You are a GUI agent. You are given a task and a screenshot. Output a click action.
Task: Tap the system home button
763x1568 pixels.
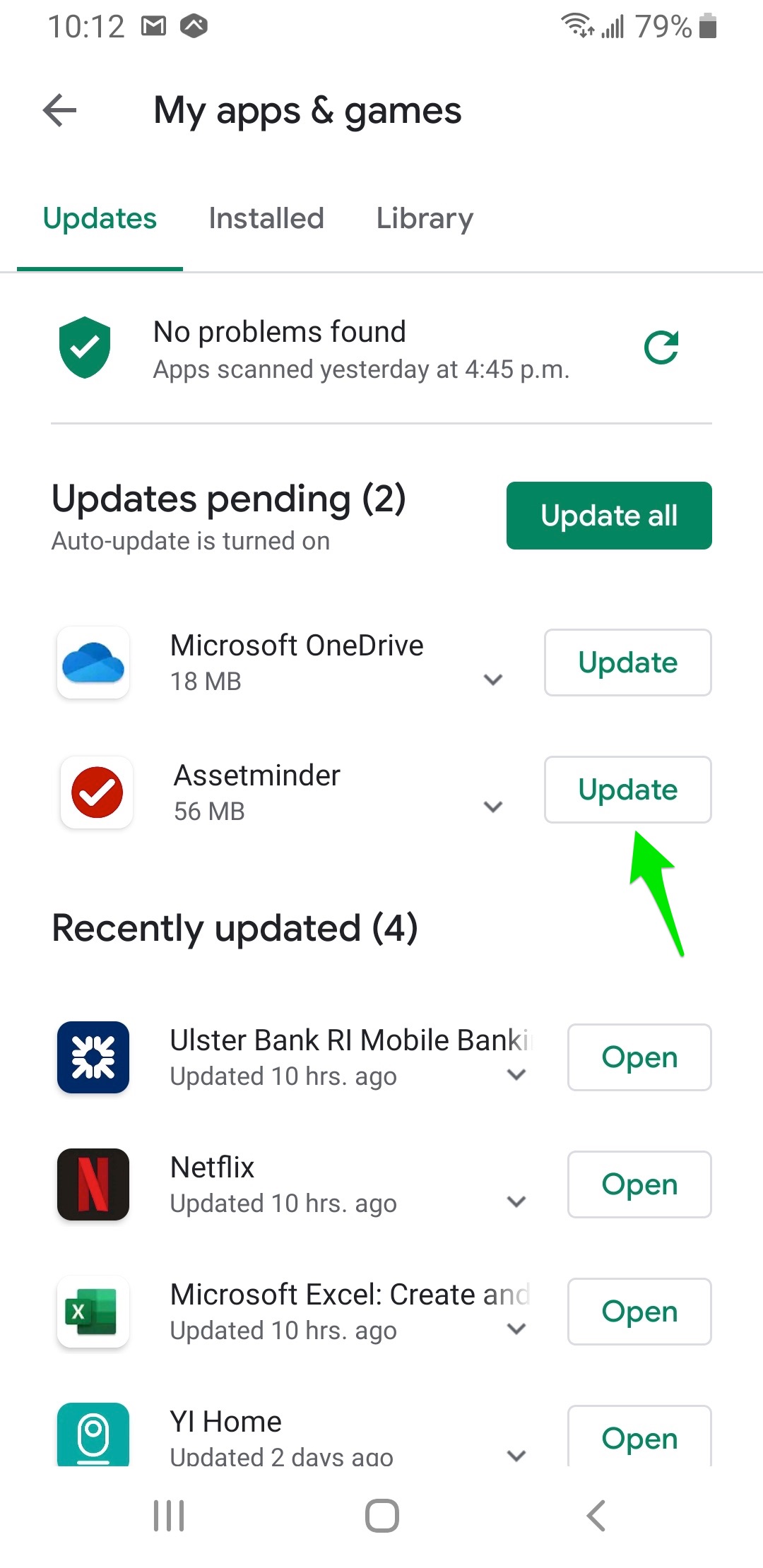click(381, 1516)
